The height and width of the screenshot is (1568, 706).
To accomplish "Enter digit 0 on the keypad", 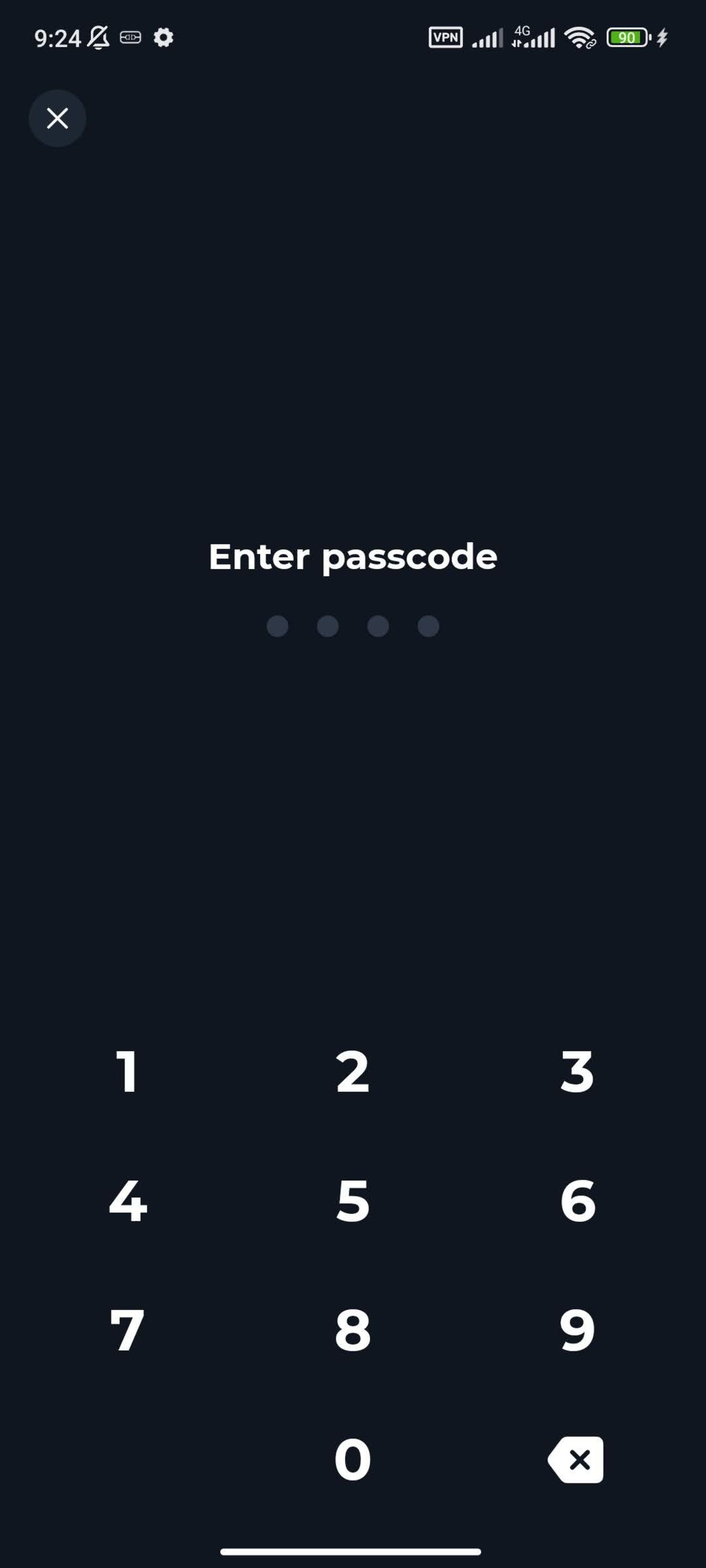I will 353,1459.
